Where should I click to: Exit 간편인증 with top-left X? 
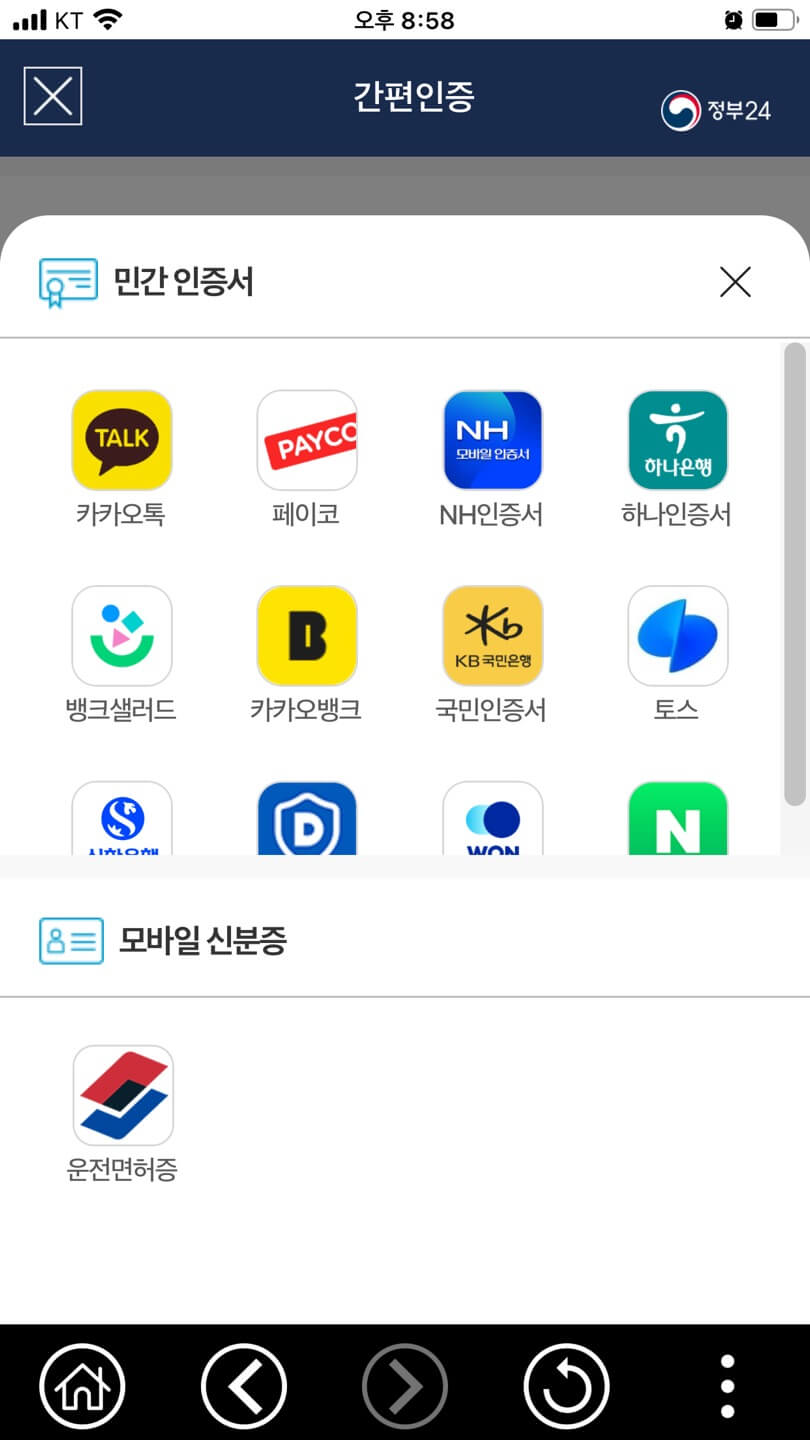pyautogui.click(x=52, y=97)
